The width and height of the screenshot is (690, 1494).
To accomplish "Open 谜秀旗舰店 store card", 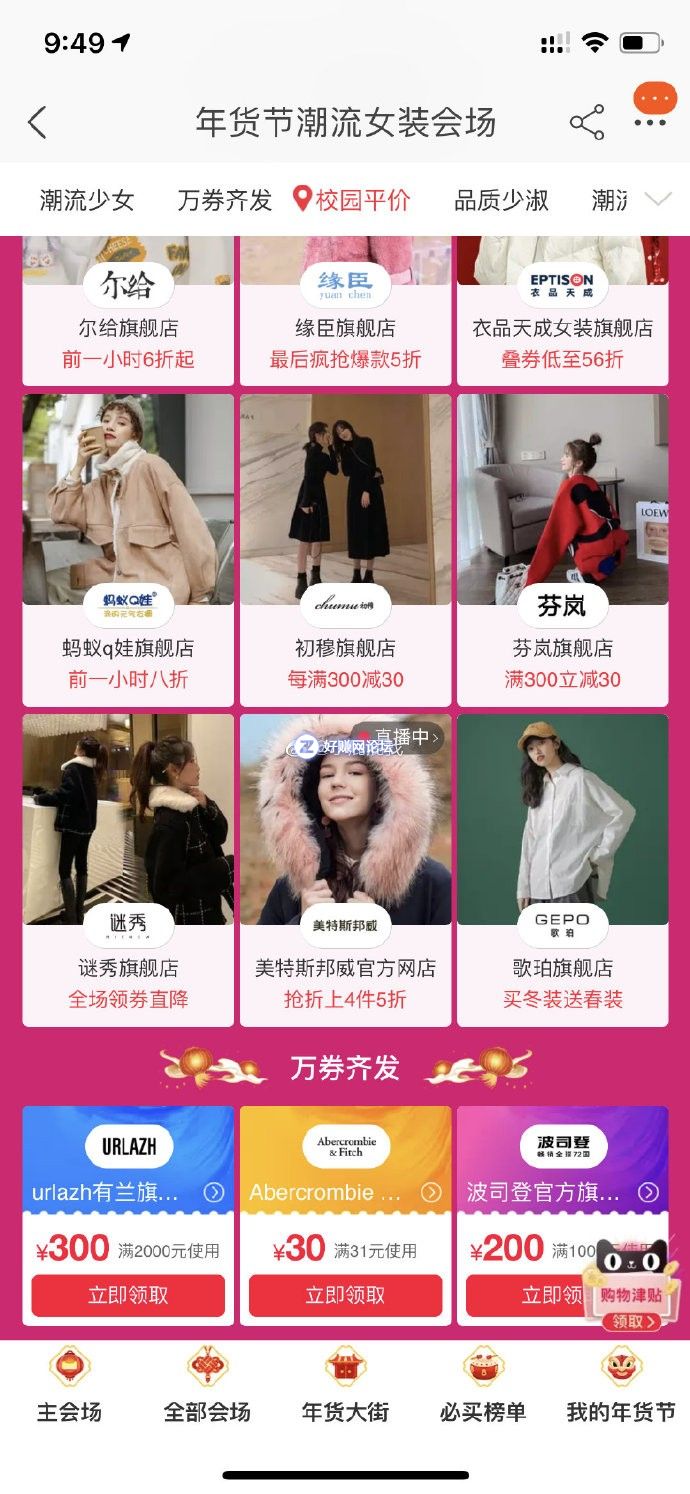I will click(x=128, y=869).
